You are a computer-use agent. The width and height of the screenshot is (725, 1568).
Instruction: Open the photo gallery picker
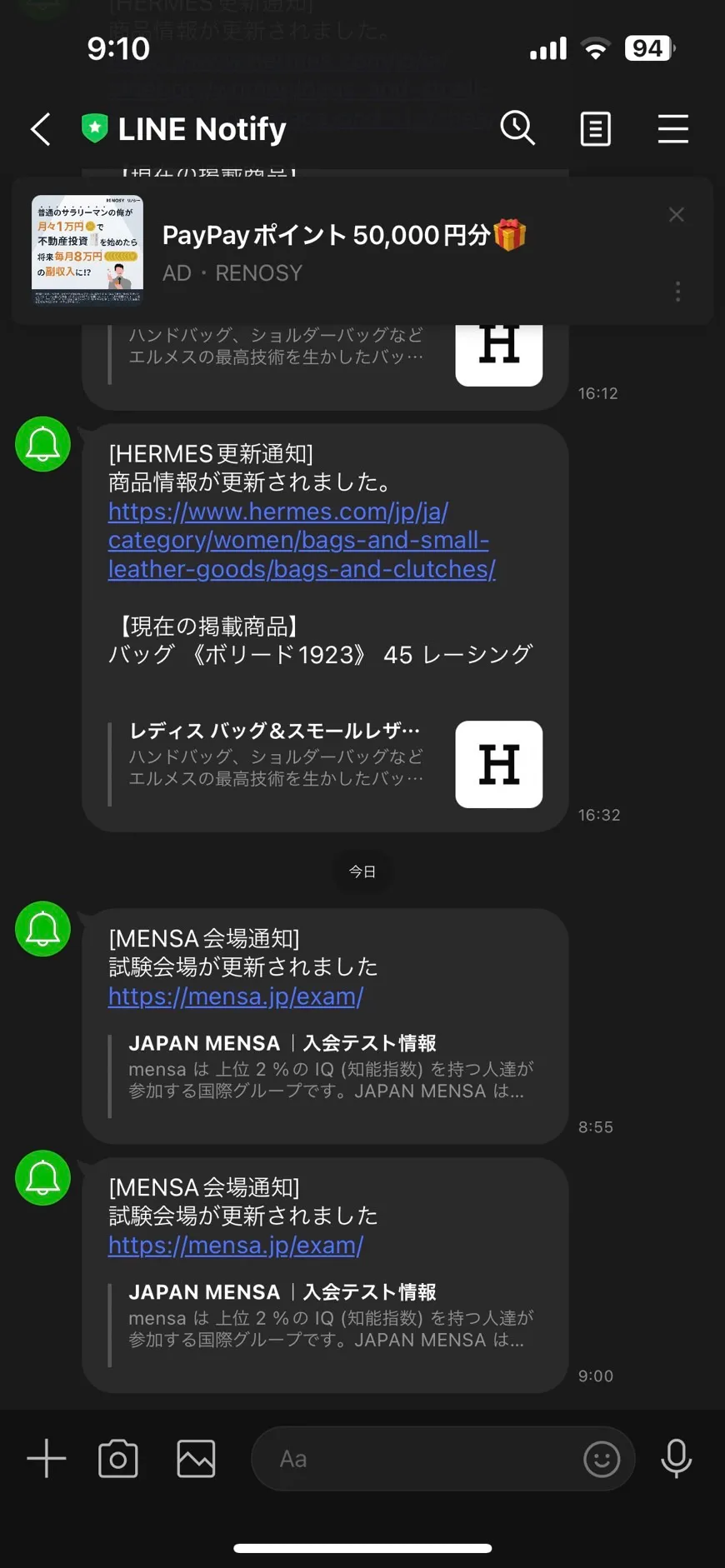point(196,1459)
